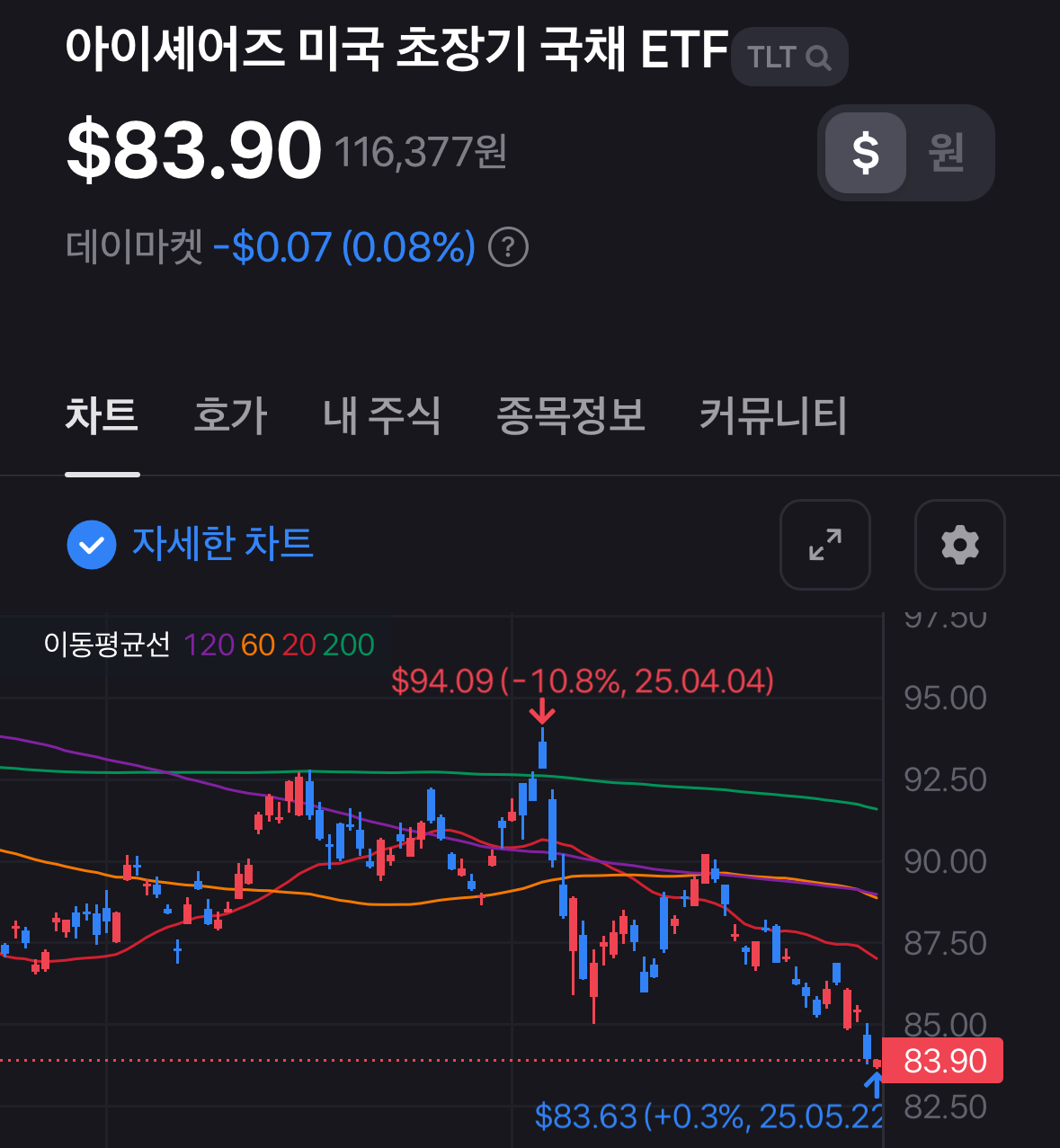Viewport: 1060px width, 1148px height.
Task: Tap the 이동평균선 moving average legend
Action: 209,645
